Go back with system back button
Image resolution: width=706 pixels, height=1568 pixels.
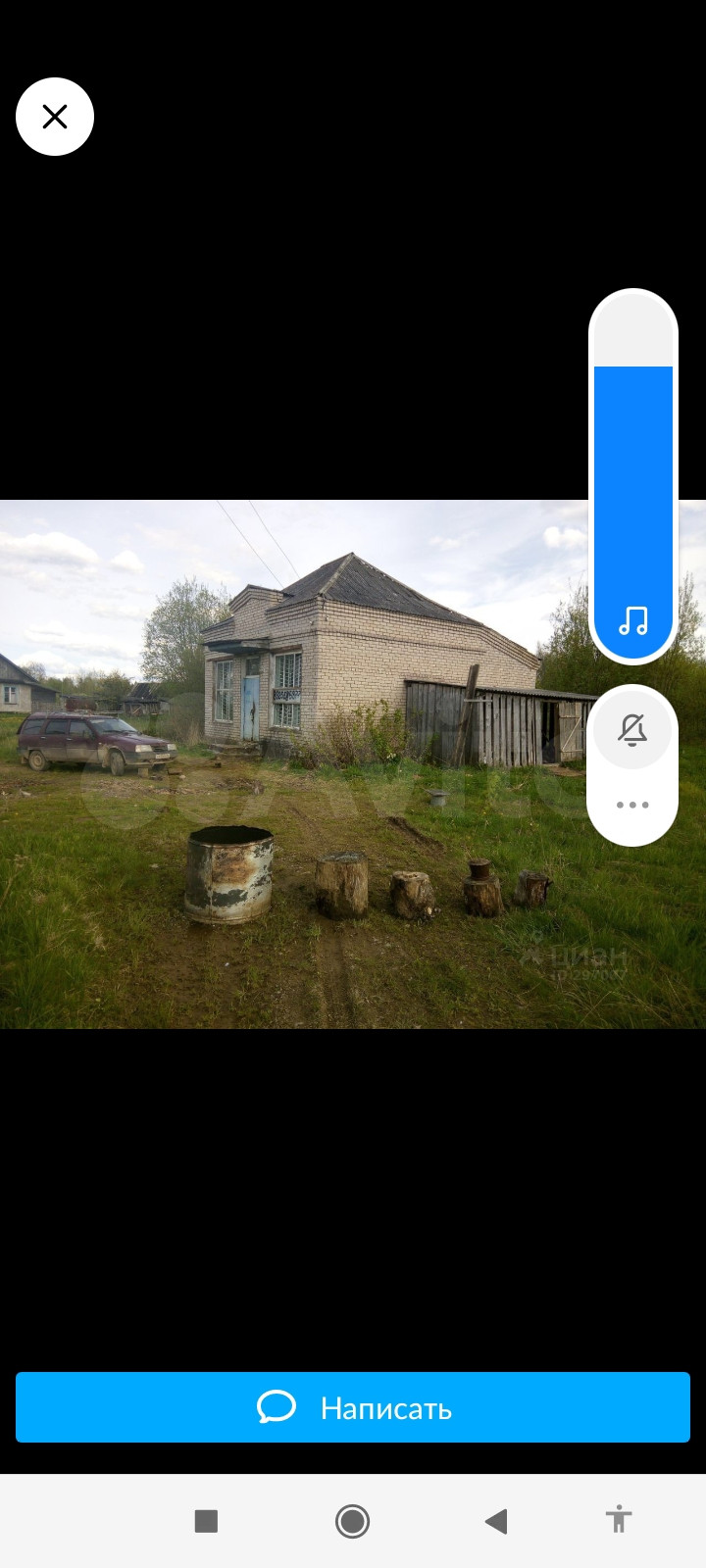point(496,1521)
